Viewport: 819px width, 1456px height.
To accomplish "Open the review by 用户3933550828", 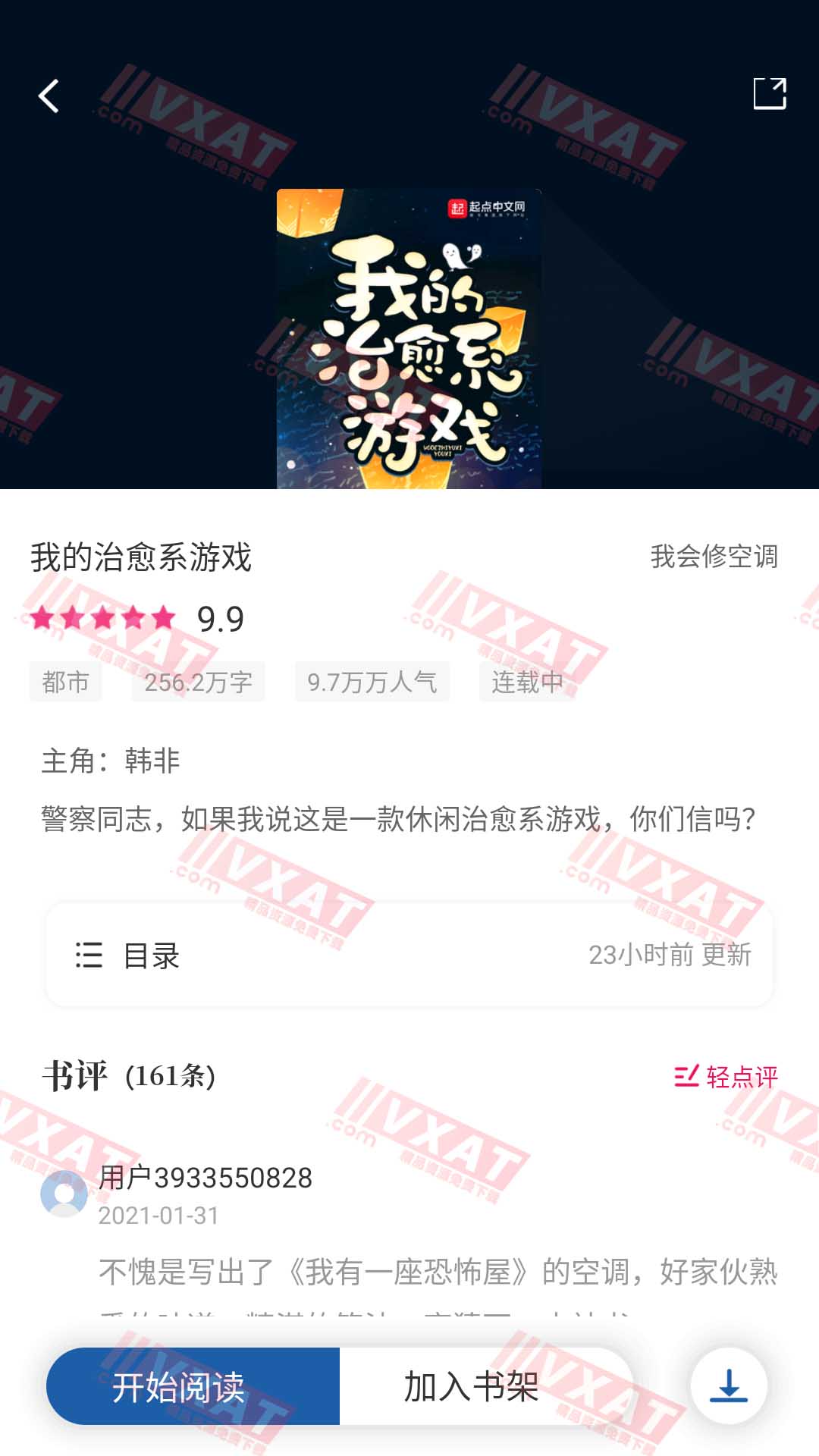I will (438, 1270).
